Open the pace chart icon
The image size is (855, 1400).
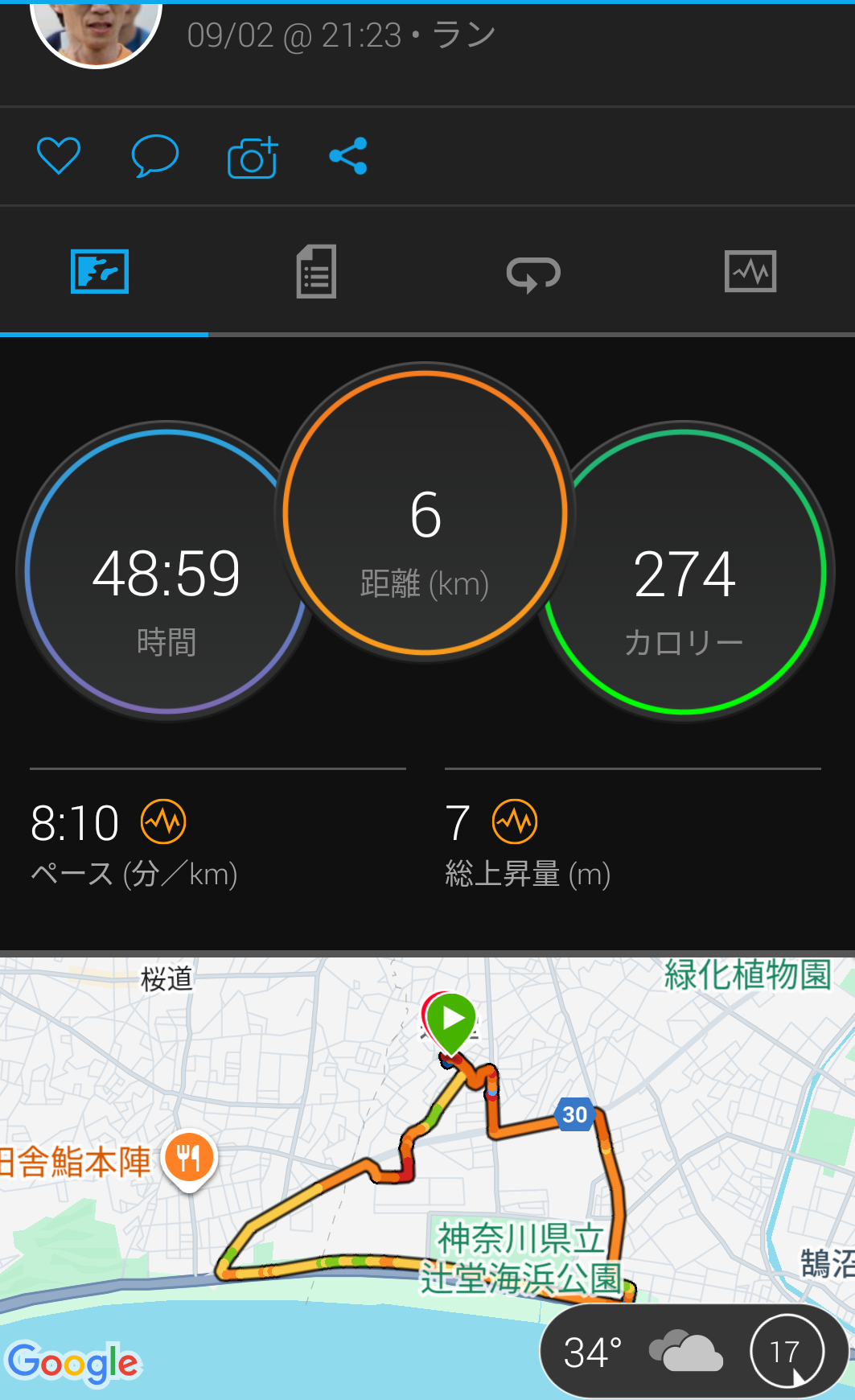point(163,822)
